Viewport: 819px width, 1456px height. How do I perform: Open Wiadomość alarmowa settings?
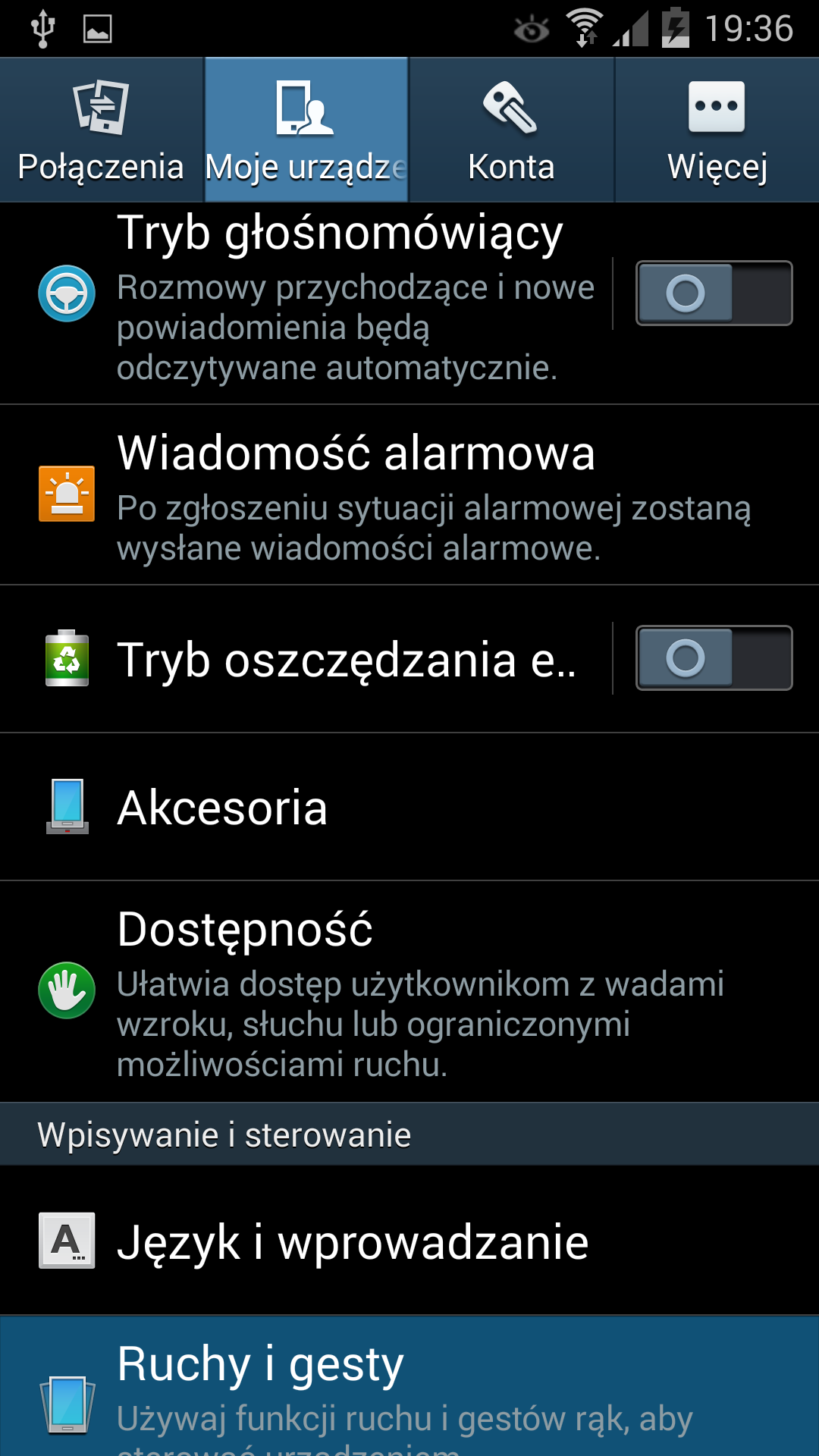coord(409,495)
